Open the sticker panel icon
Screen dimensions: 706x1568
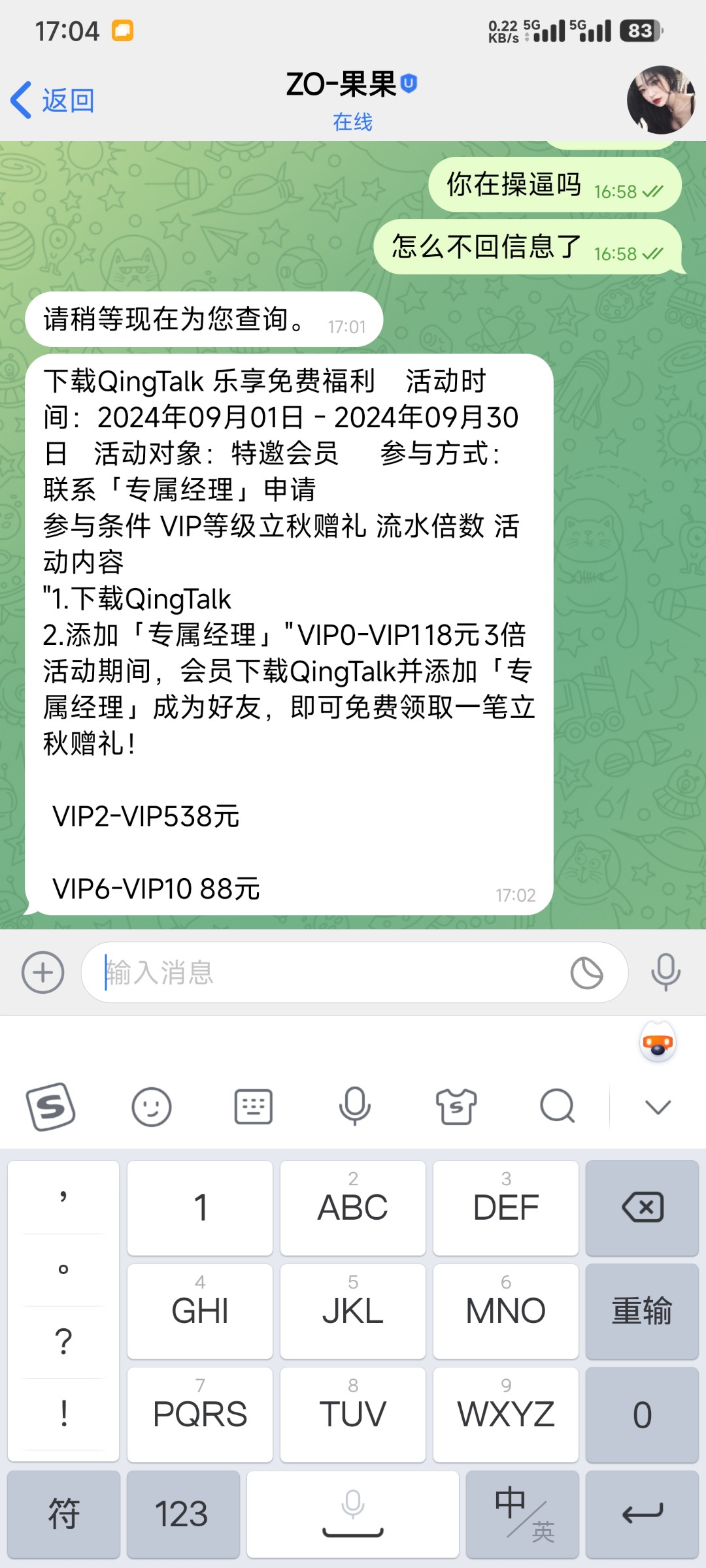click(x=586, y=973)
